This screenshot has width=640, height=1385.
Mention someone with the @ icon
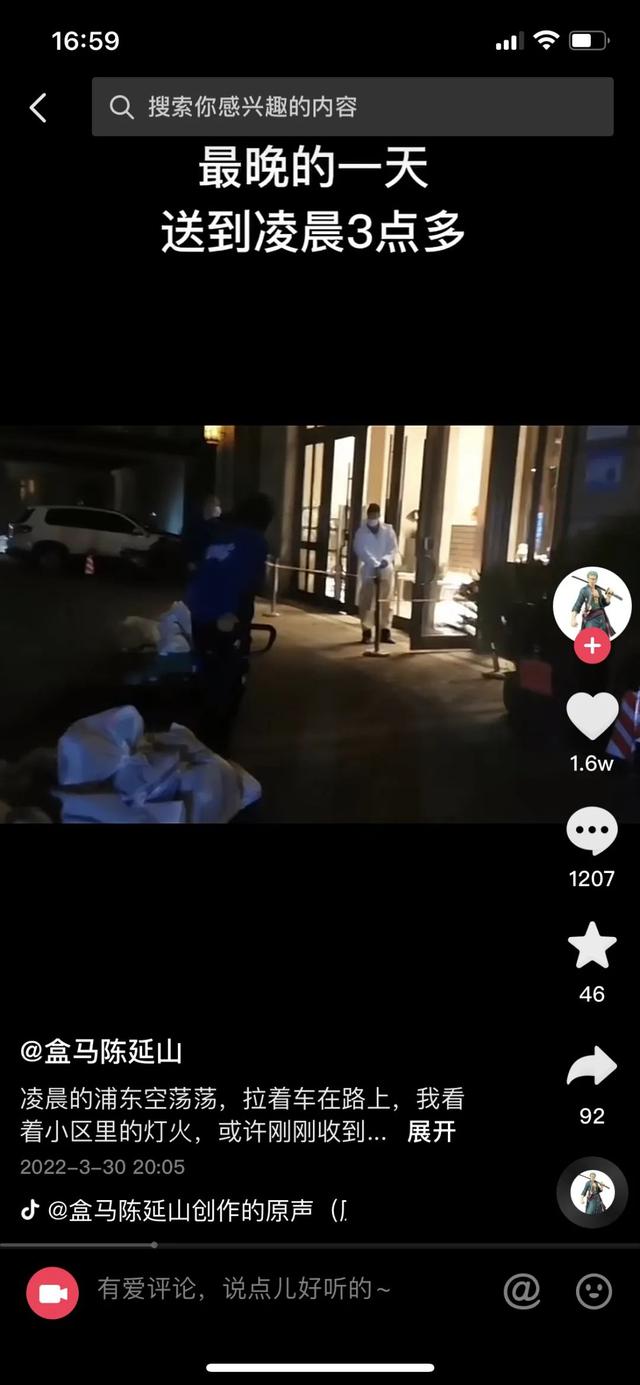tap(521, 1291)
